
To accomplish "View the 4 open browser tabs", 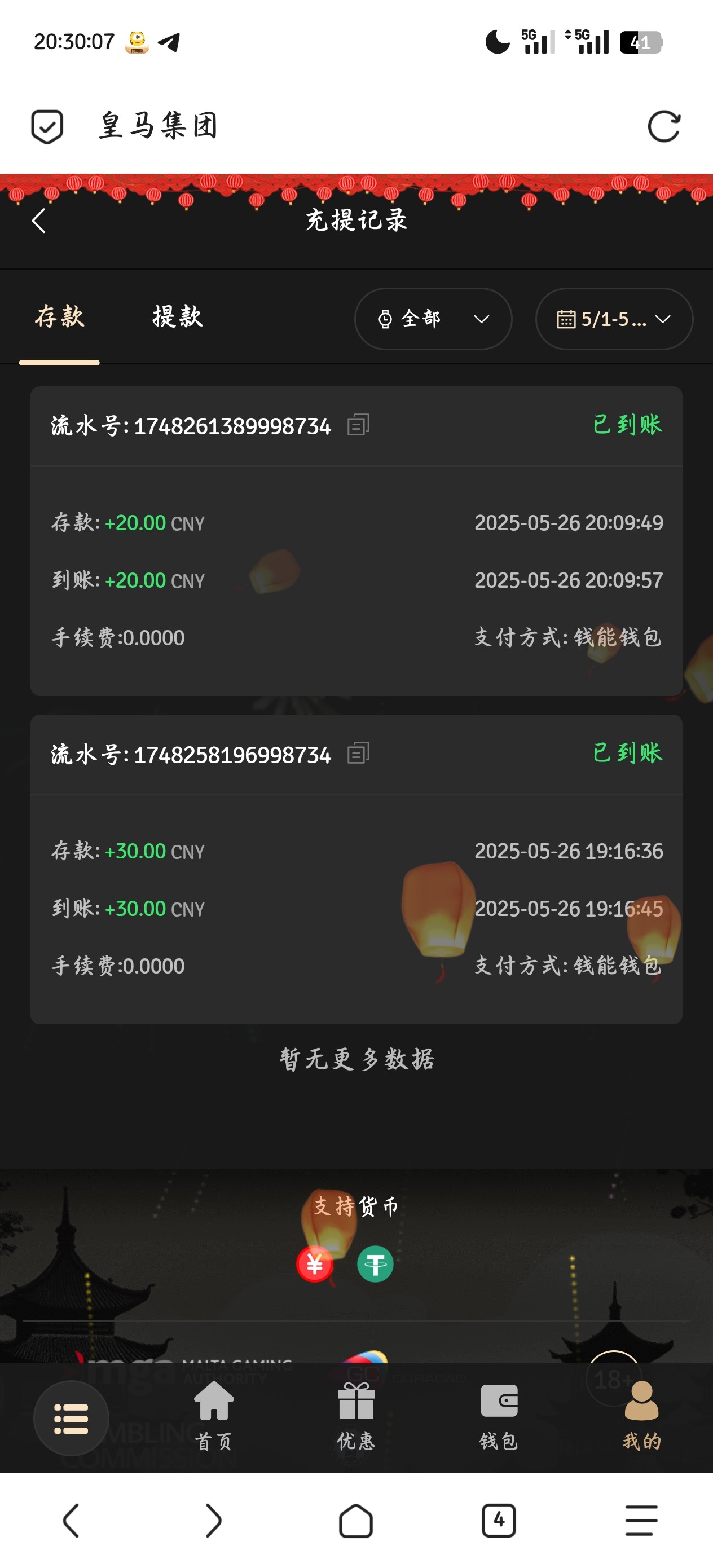I will coord(499,1521).
